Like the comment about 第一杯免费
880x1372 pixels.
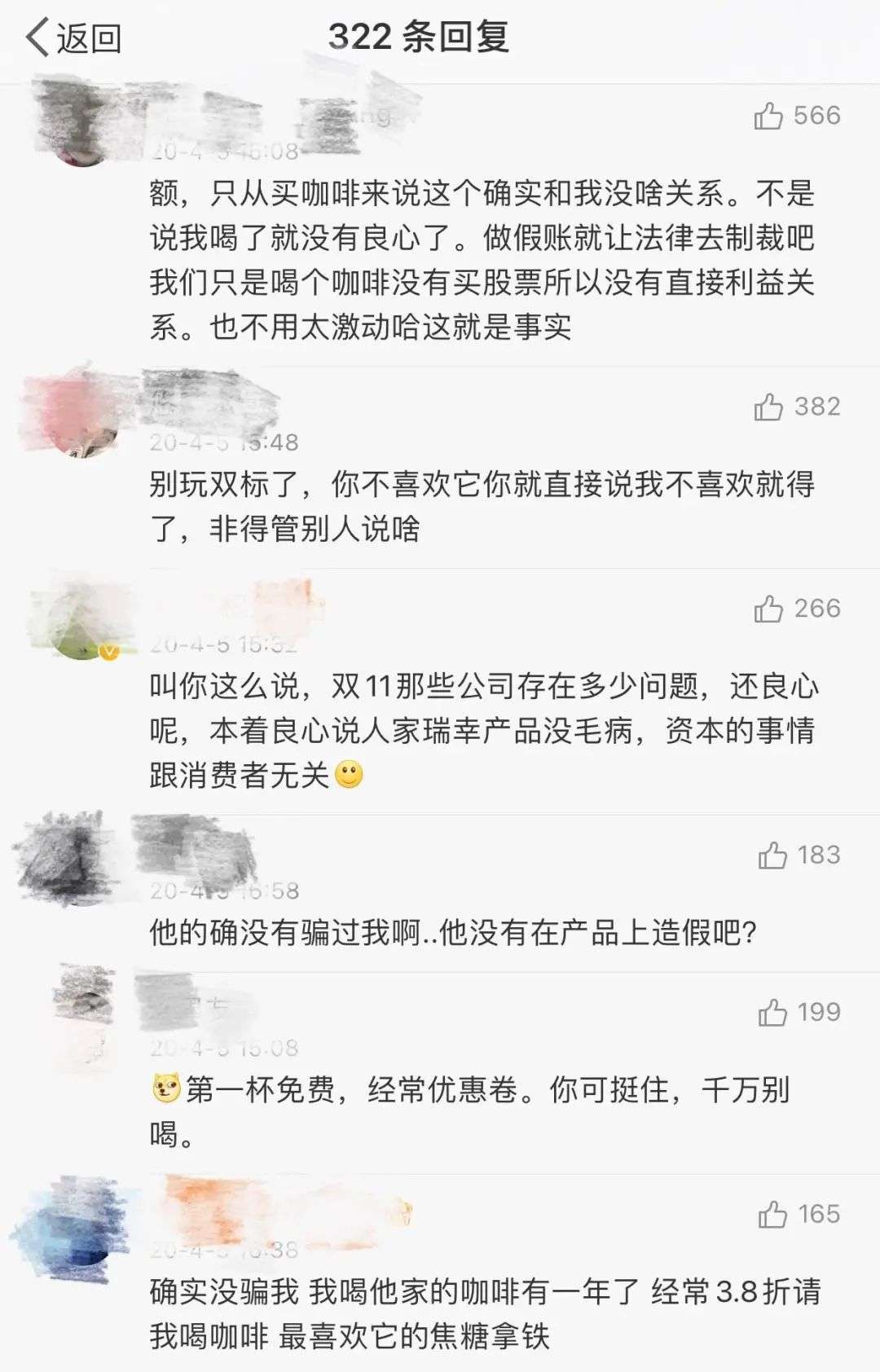pyautogui.click(x=772, y=1013)
